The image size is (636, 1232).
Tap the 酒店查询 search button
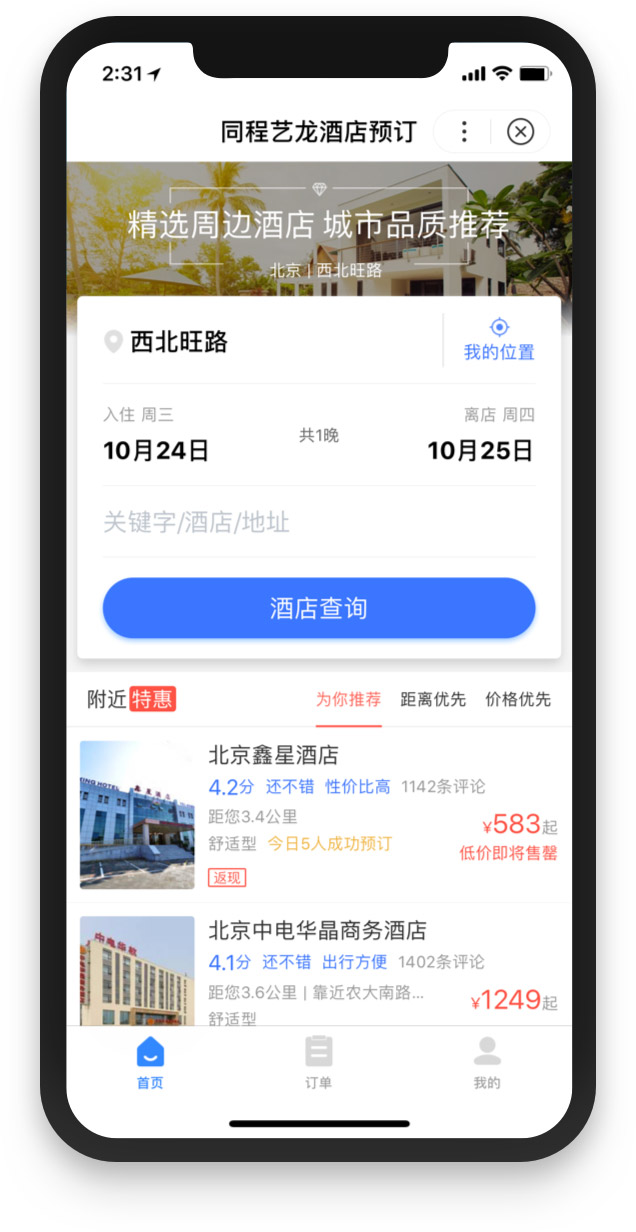[318, 608]
